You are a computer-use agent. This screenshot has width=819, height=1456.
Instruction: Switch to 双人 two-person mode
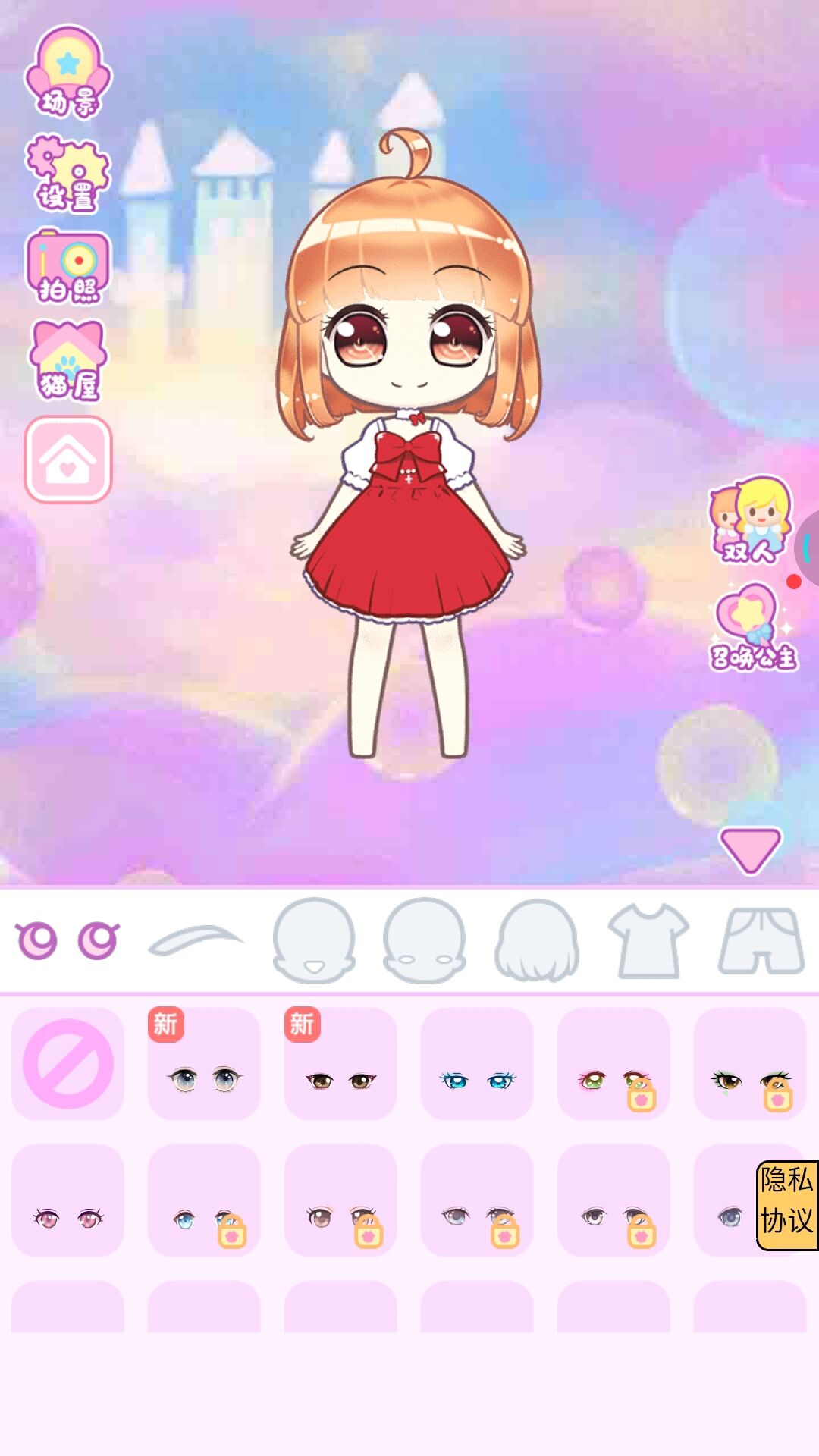point(749,521)
